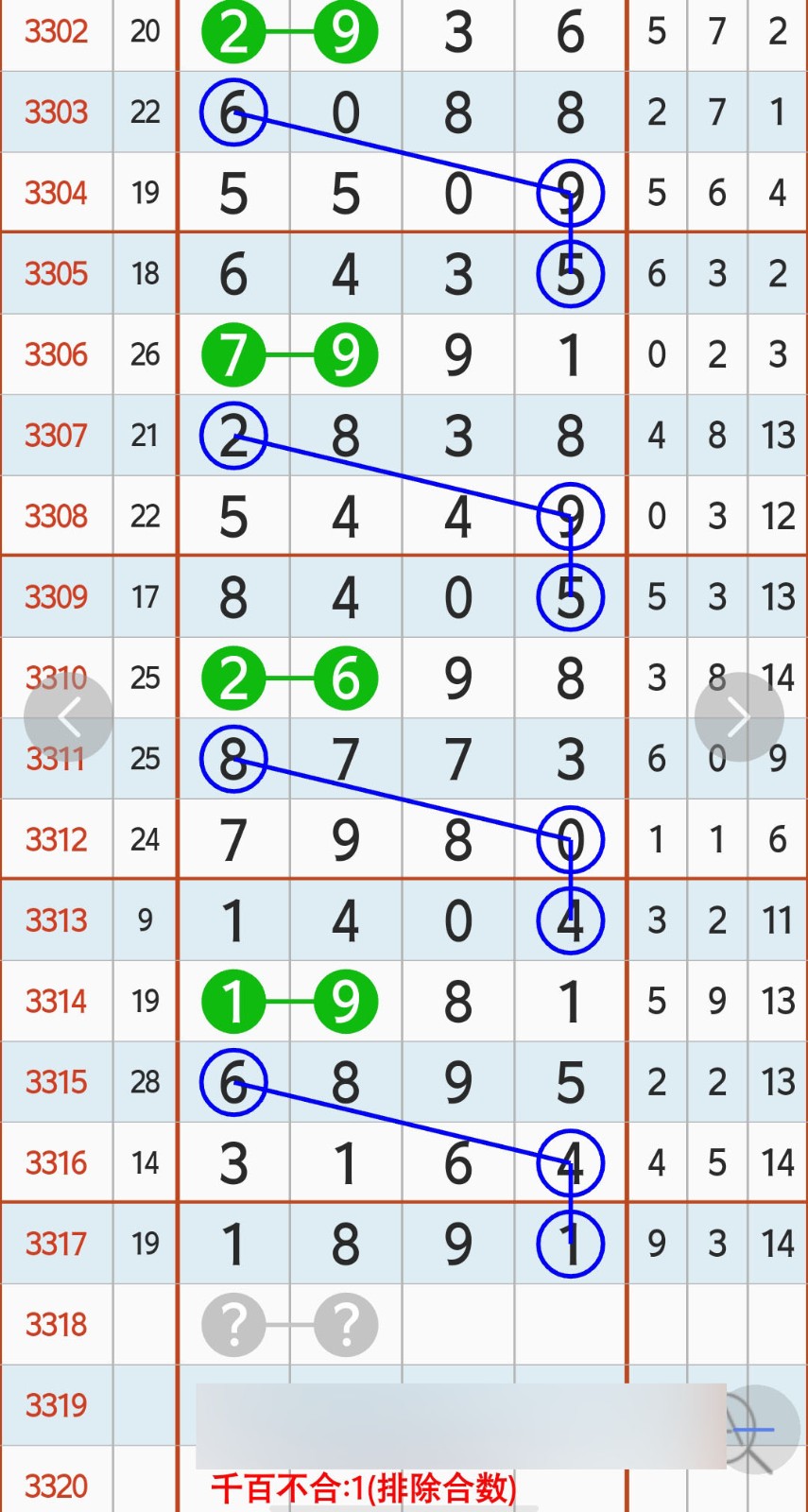Open row 3320 by clicking its label
Viewport: 808px width, 1512px height.
pos(57,1486)
